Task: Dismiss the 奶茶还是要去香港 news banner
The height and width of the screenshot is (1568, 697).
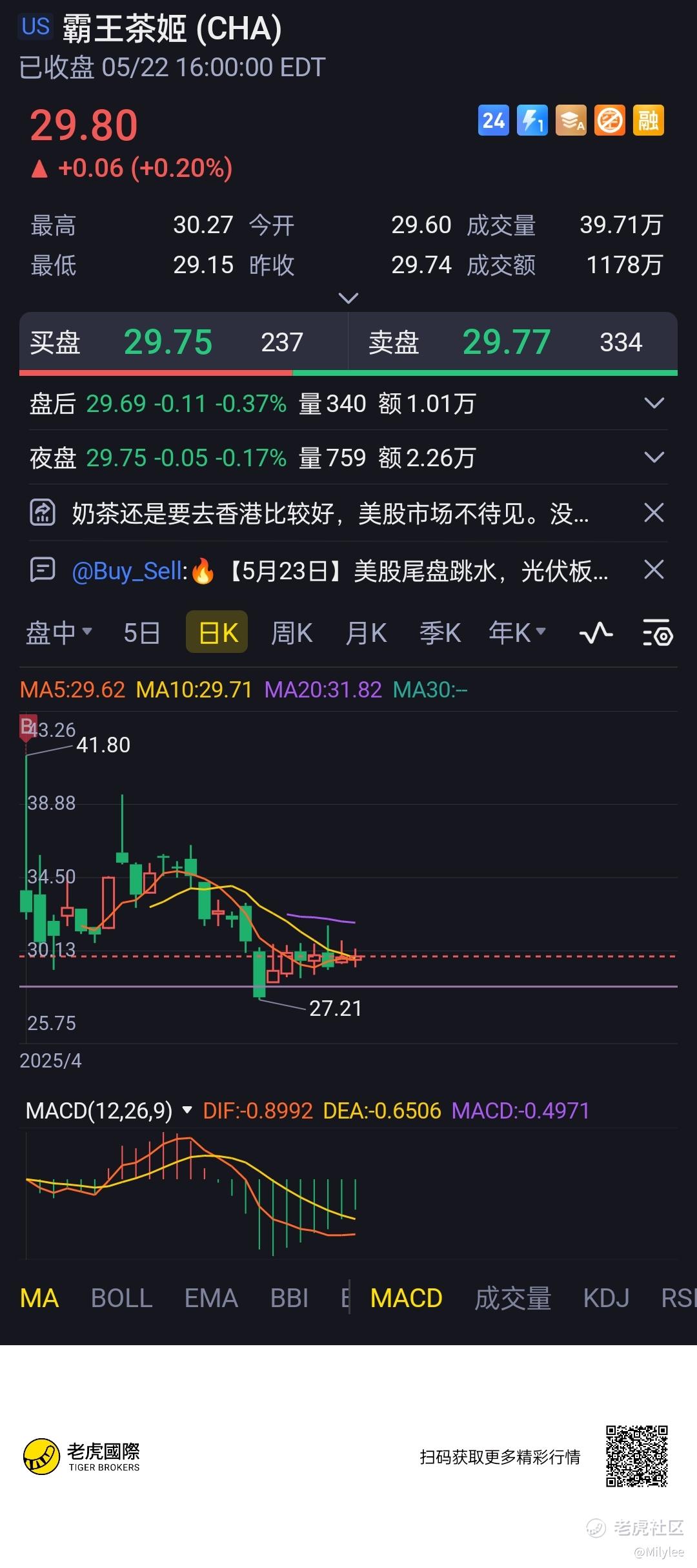Action: [x=654, y=513]
